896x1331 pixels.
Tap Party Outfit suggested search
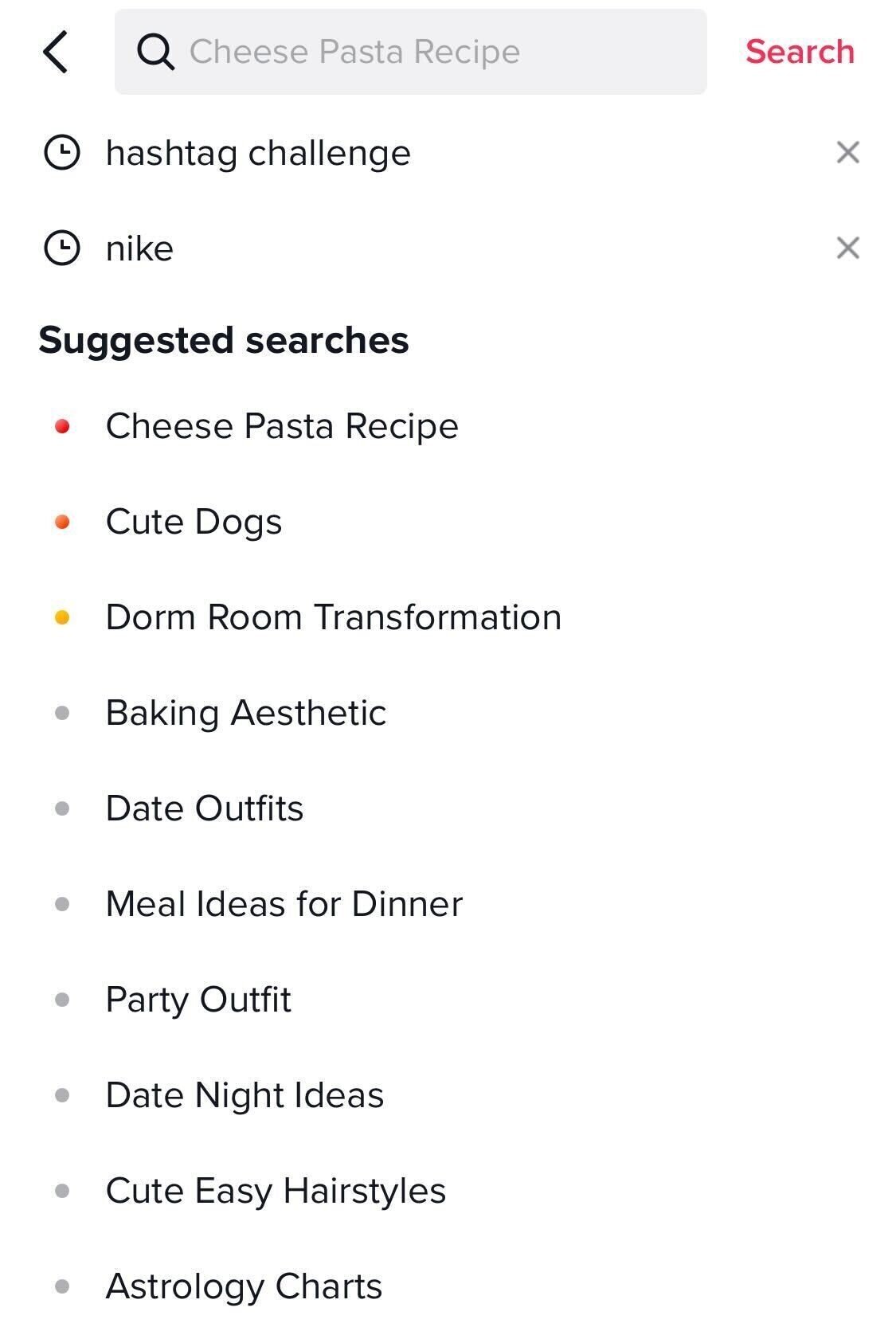point(198,1000)
